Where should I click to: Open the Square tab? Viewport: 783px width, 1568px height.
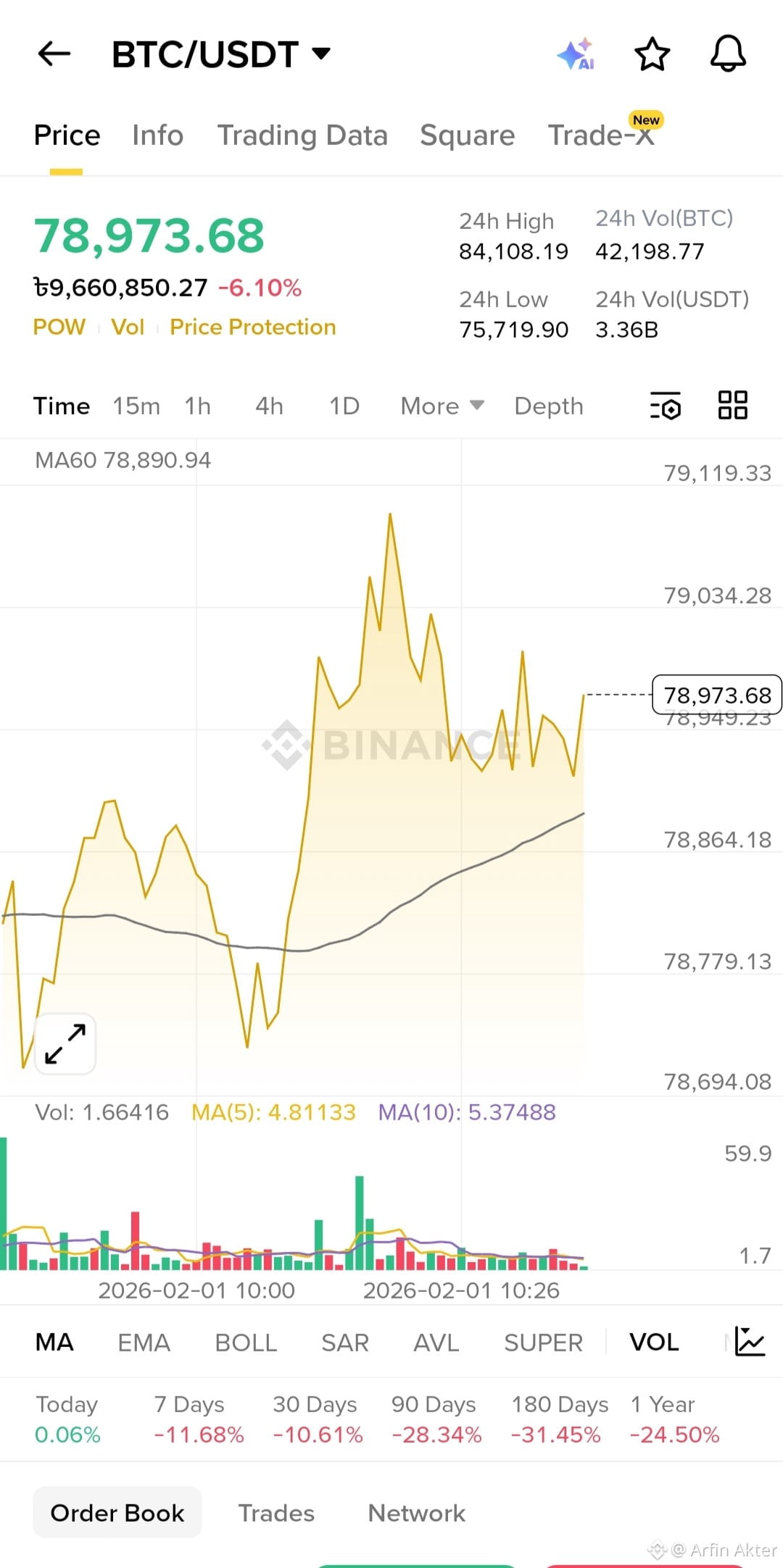pyautogui.click(x=467, y=135)
